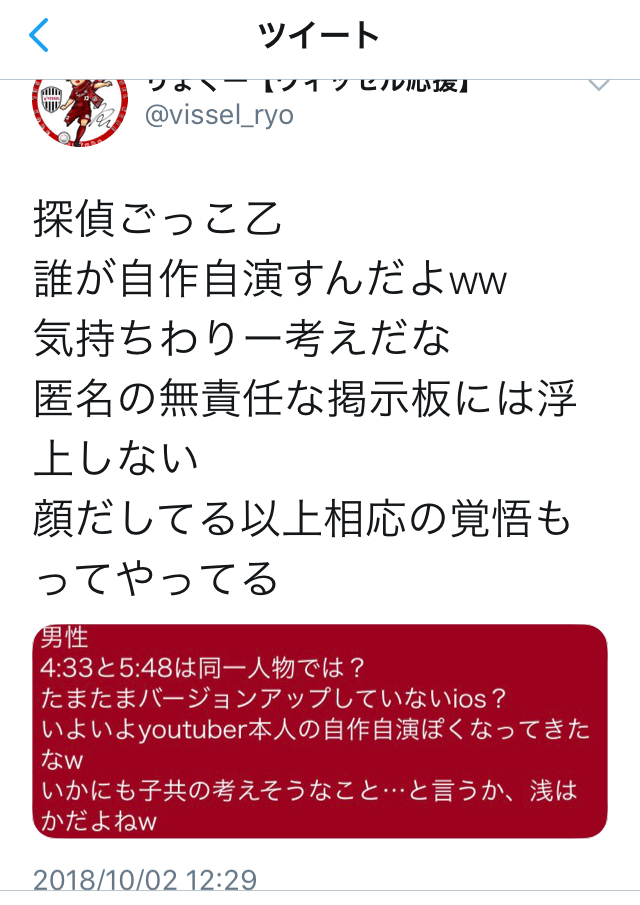Open the tweet options dropdown arrow
Screen dimensions: 640x905
pyautogui.click(x=597, y=86)
